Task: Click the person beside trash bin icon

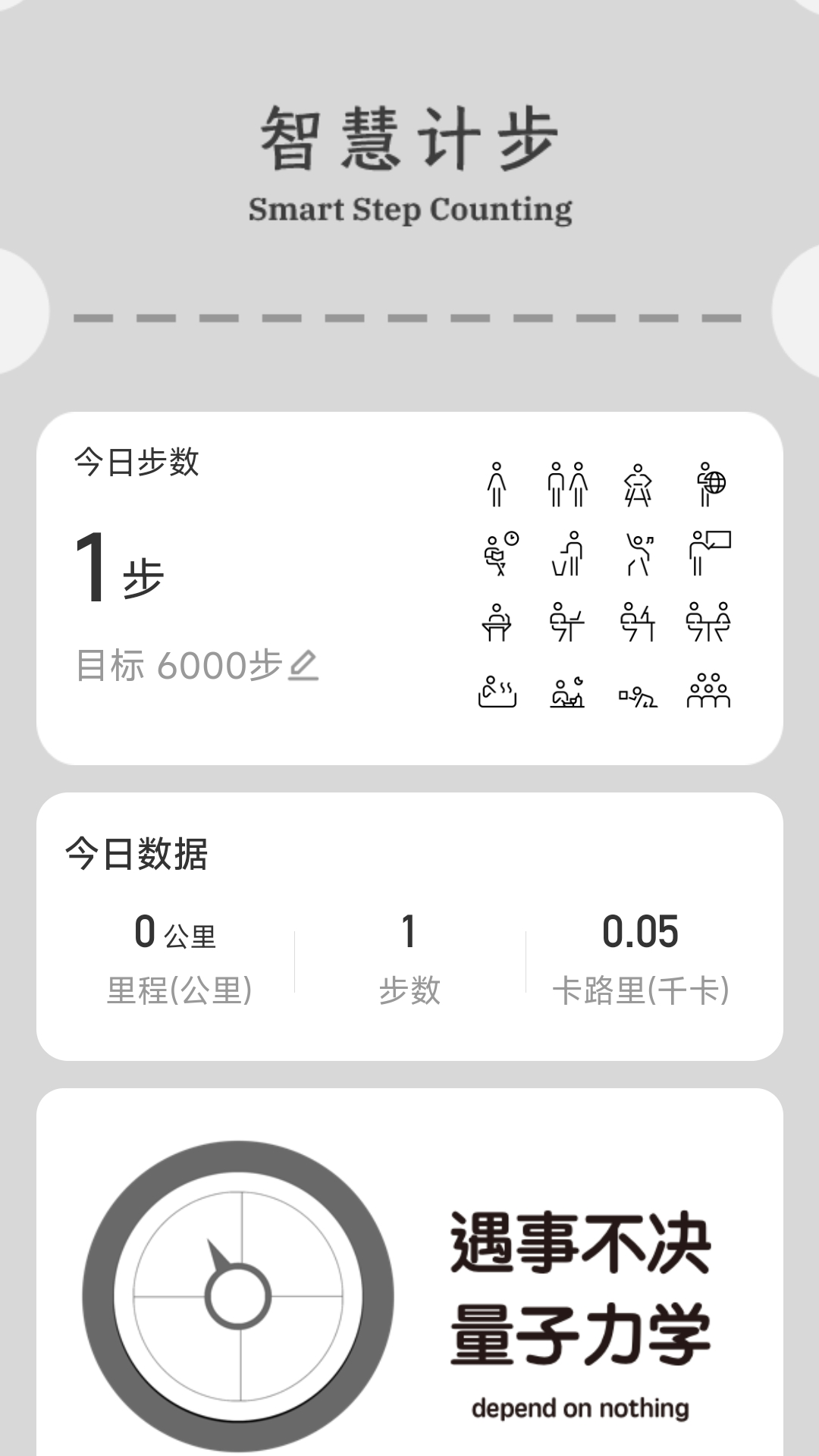Action: pyautogui.click(x=567, y=554)
